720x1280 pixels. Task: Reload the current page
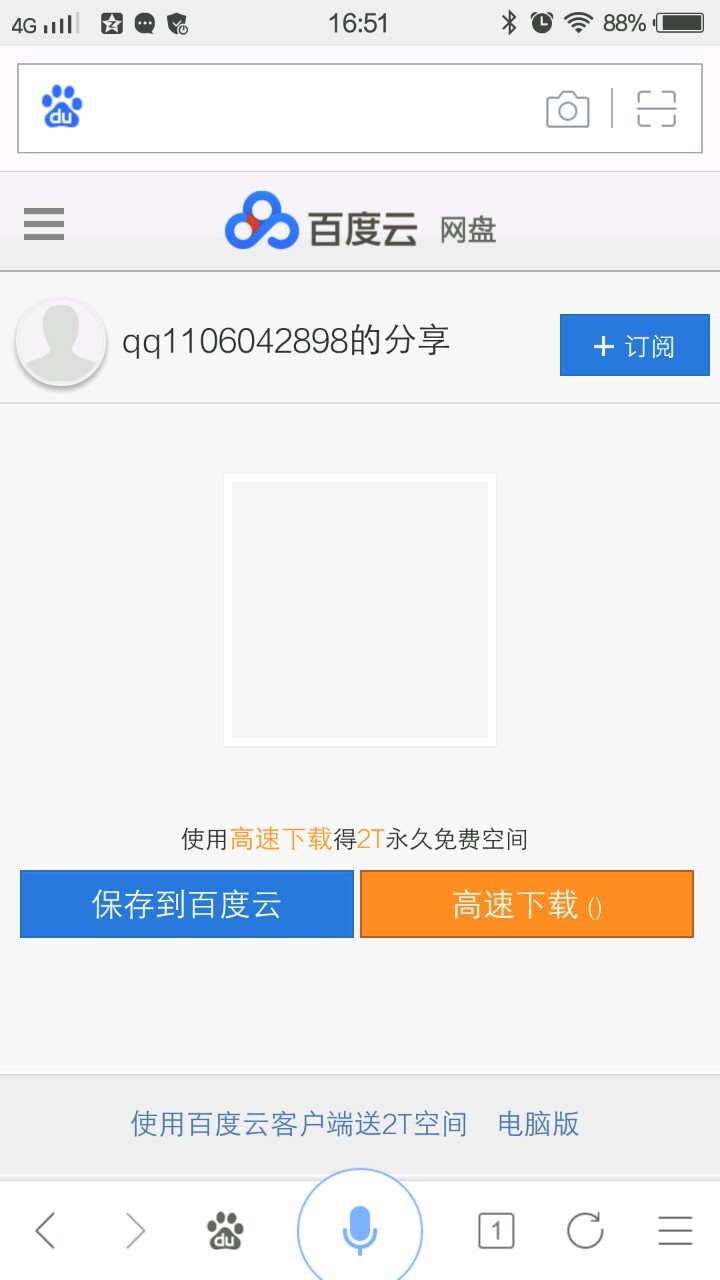(x=585, y=1230)
